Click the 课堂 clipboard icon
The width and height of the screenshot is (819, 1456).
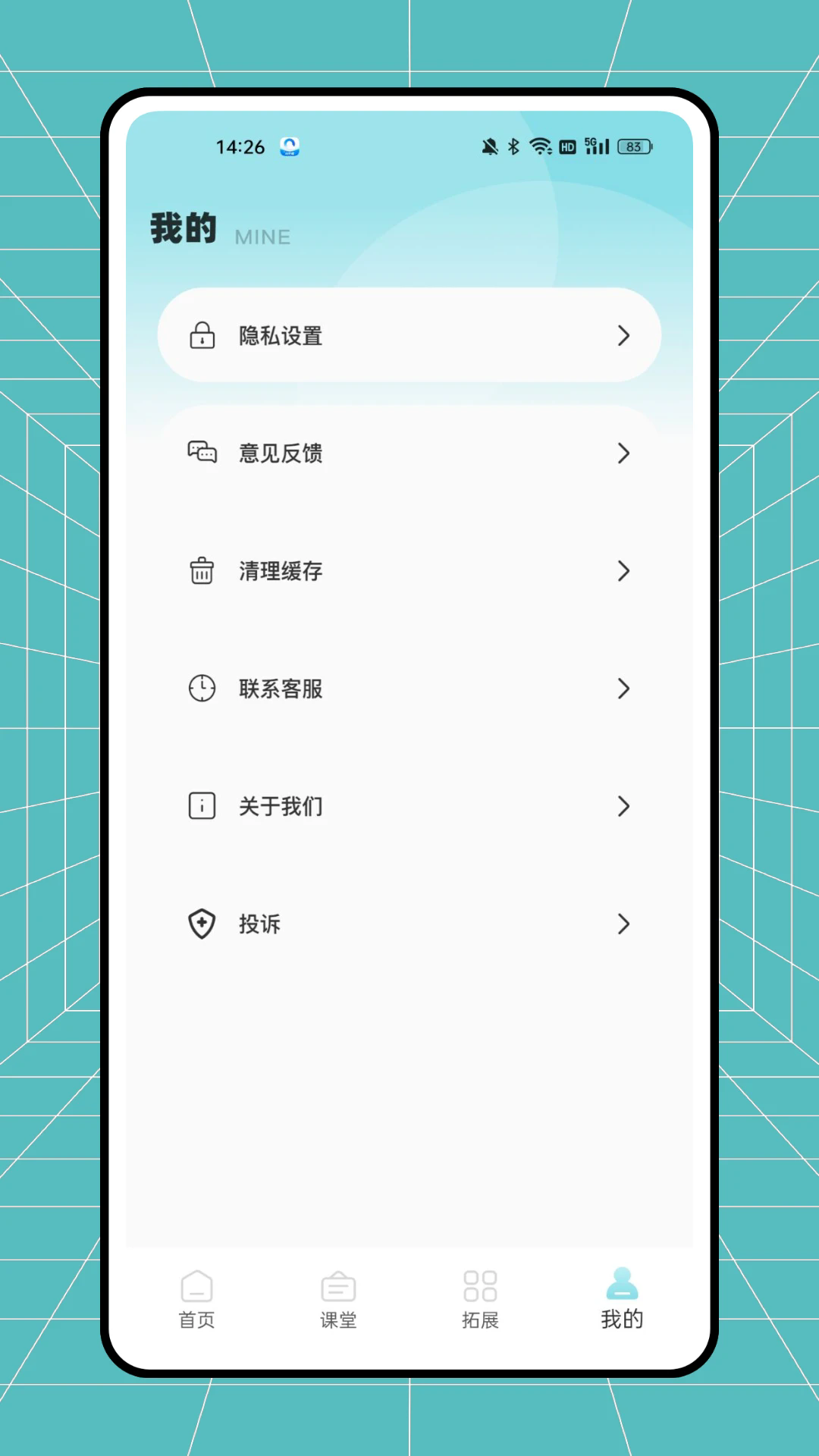pyautogui.click(x=337, y=1286)
